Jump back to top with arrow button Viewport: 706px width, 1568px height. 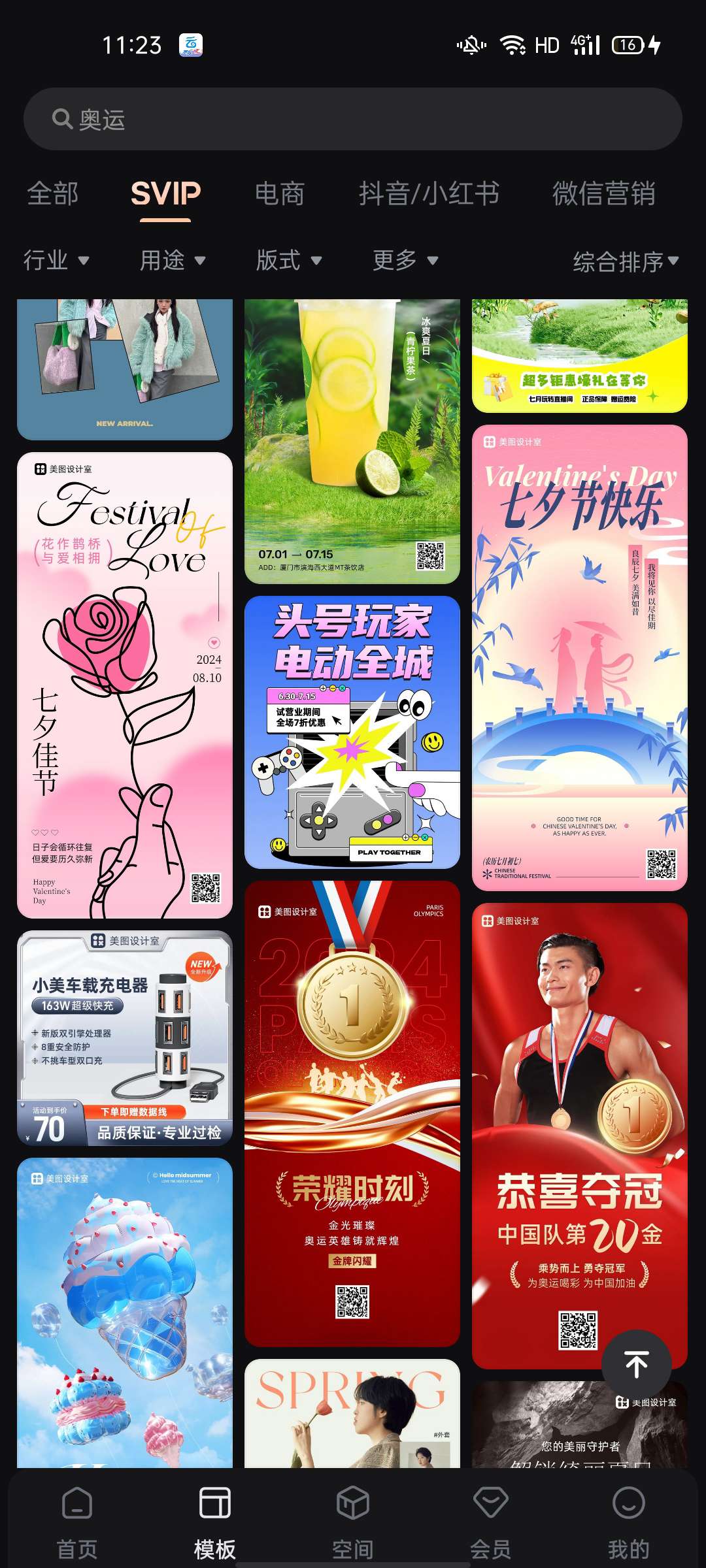[636, 1364]
